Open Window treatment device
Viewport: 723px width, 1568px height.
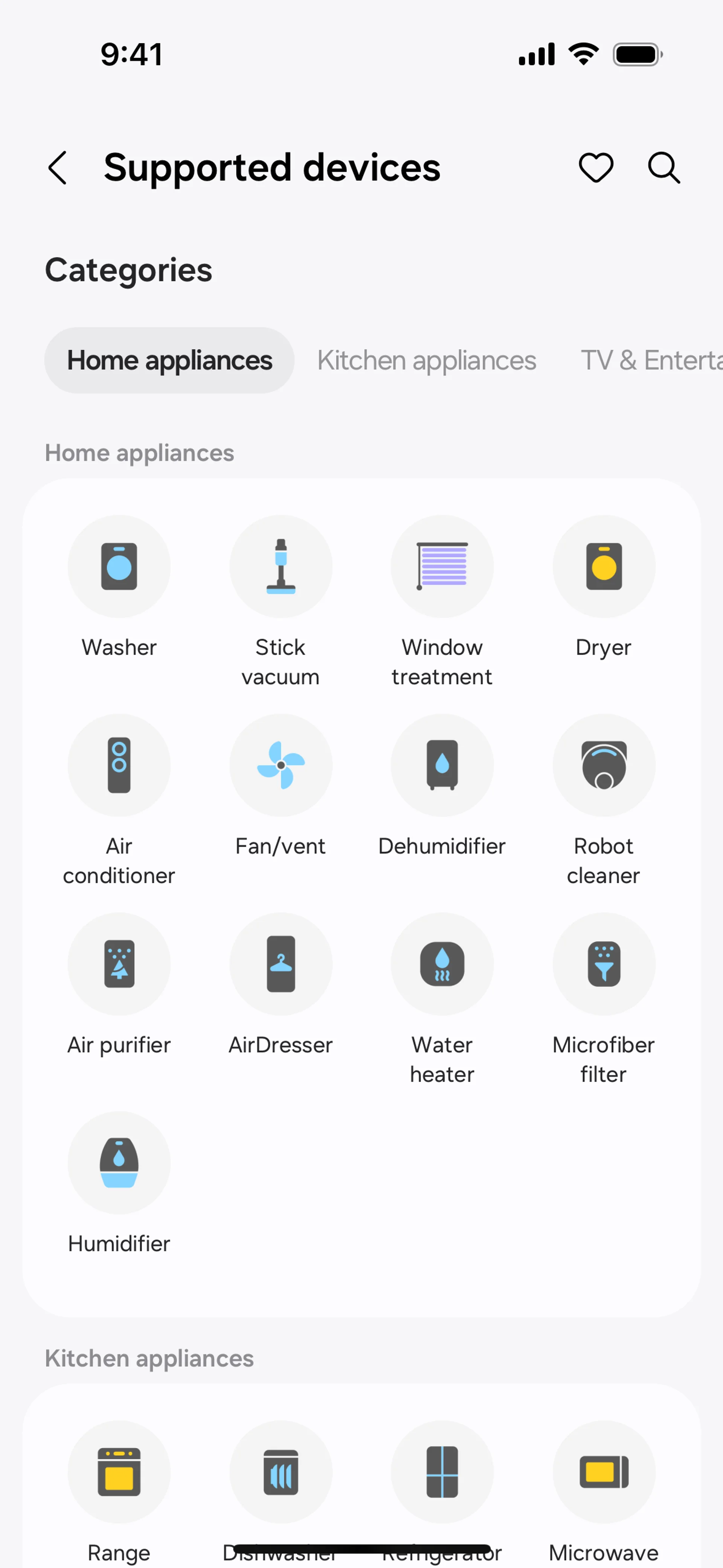(442, 567)
